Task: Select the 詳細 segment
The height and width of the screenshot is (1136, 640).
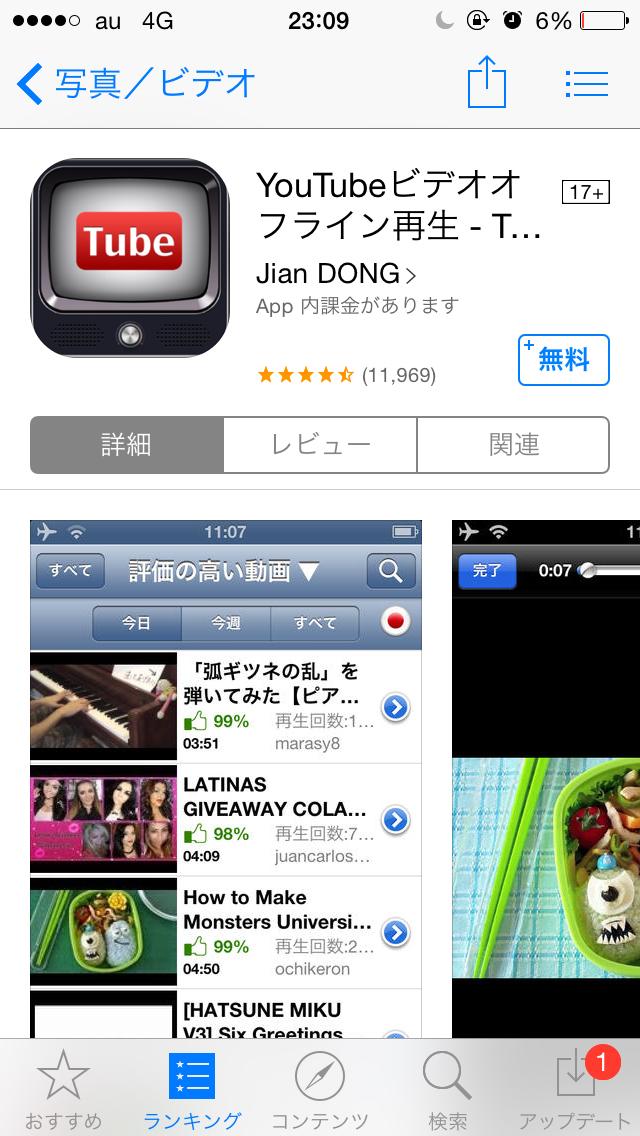Action: click(127, 445)
